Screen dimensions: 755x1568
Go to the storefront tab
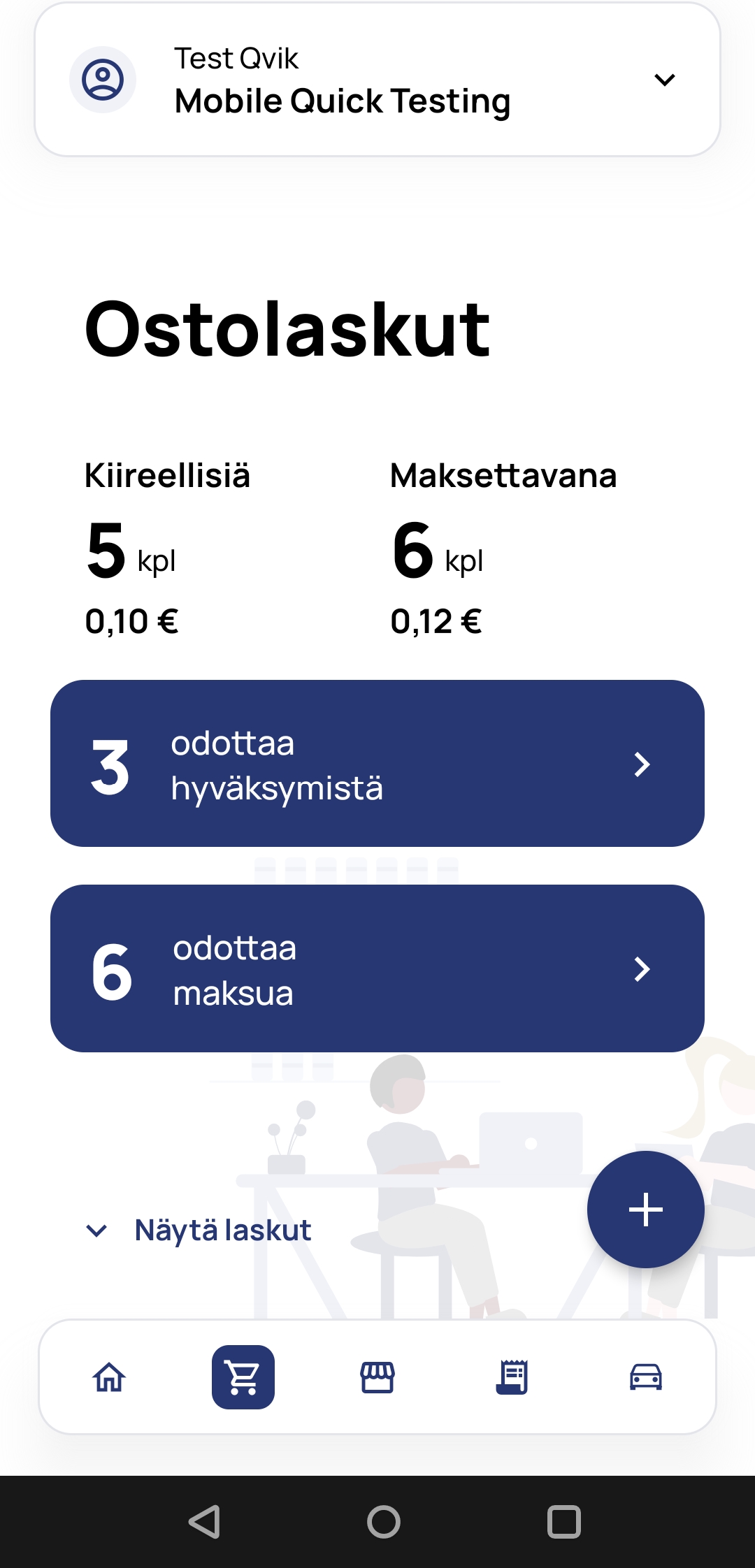(377, 1377)
